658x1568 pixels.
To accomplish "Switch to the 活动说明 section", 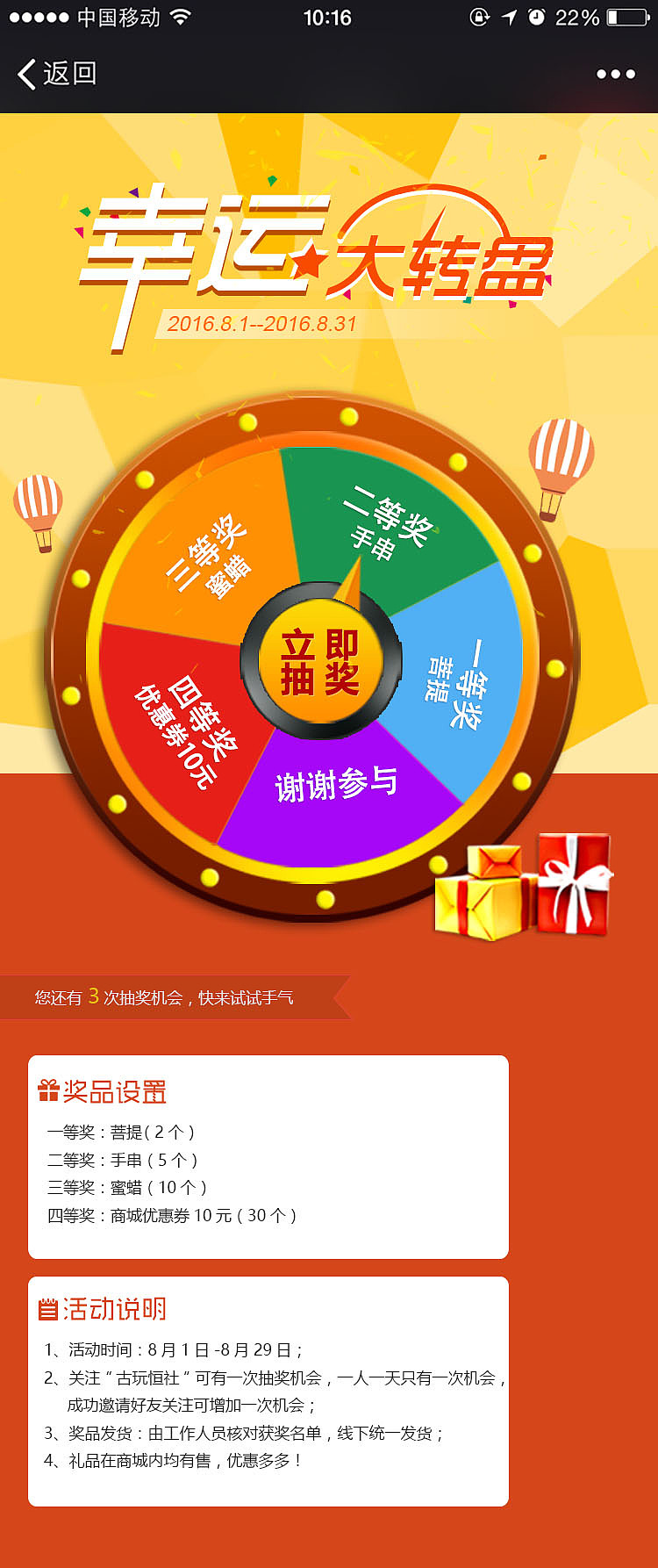I will (114, 1309).
